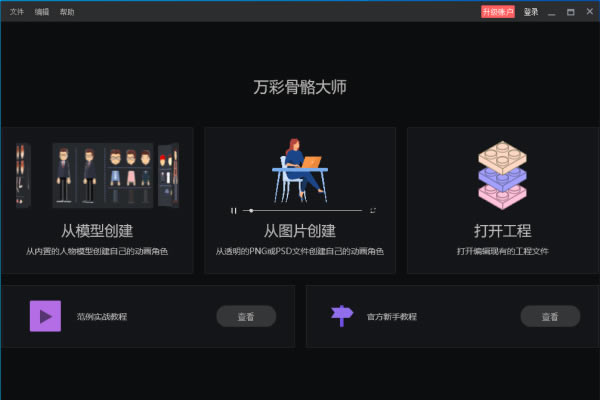Pause the preview video in 从图片创建
600x400 pixels.
click(x=234, y=210)
